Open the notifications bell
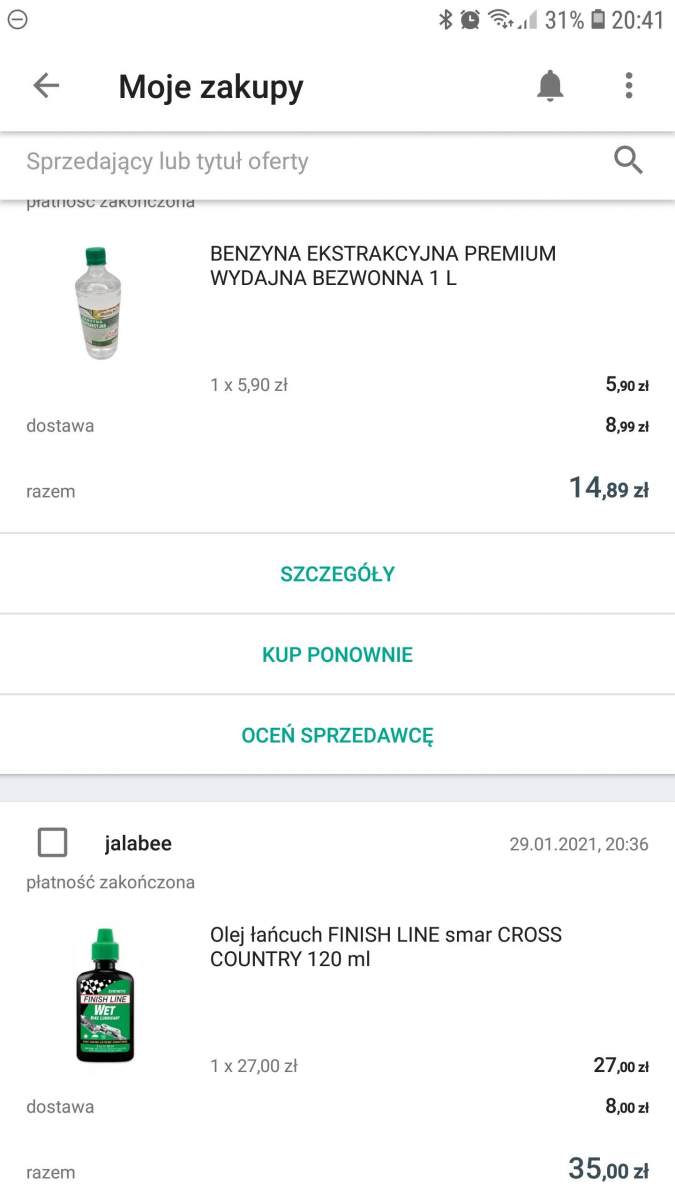 coord(550,87)
